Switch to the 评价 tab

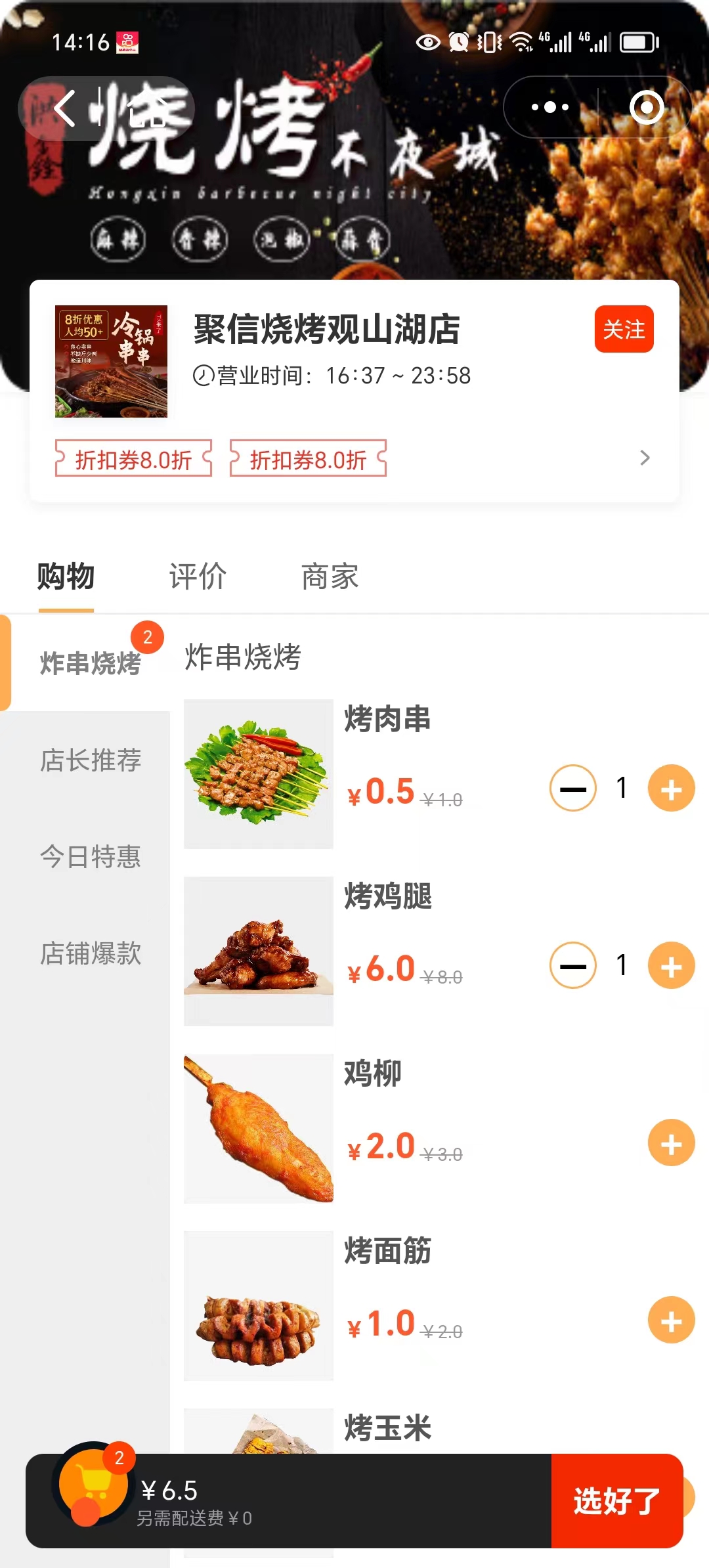197,577
